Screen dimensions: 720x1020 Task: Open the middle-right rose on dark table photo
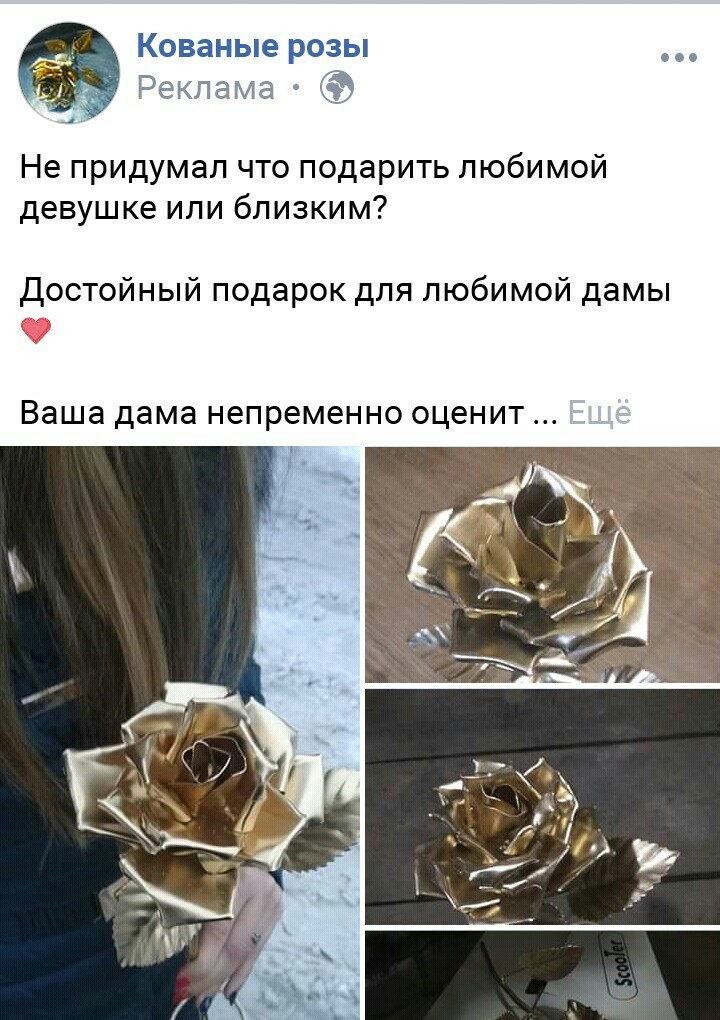[x=542, y=806]
